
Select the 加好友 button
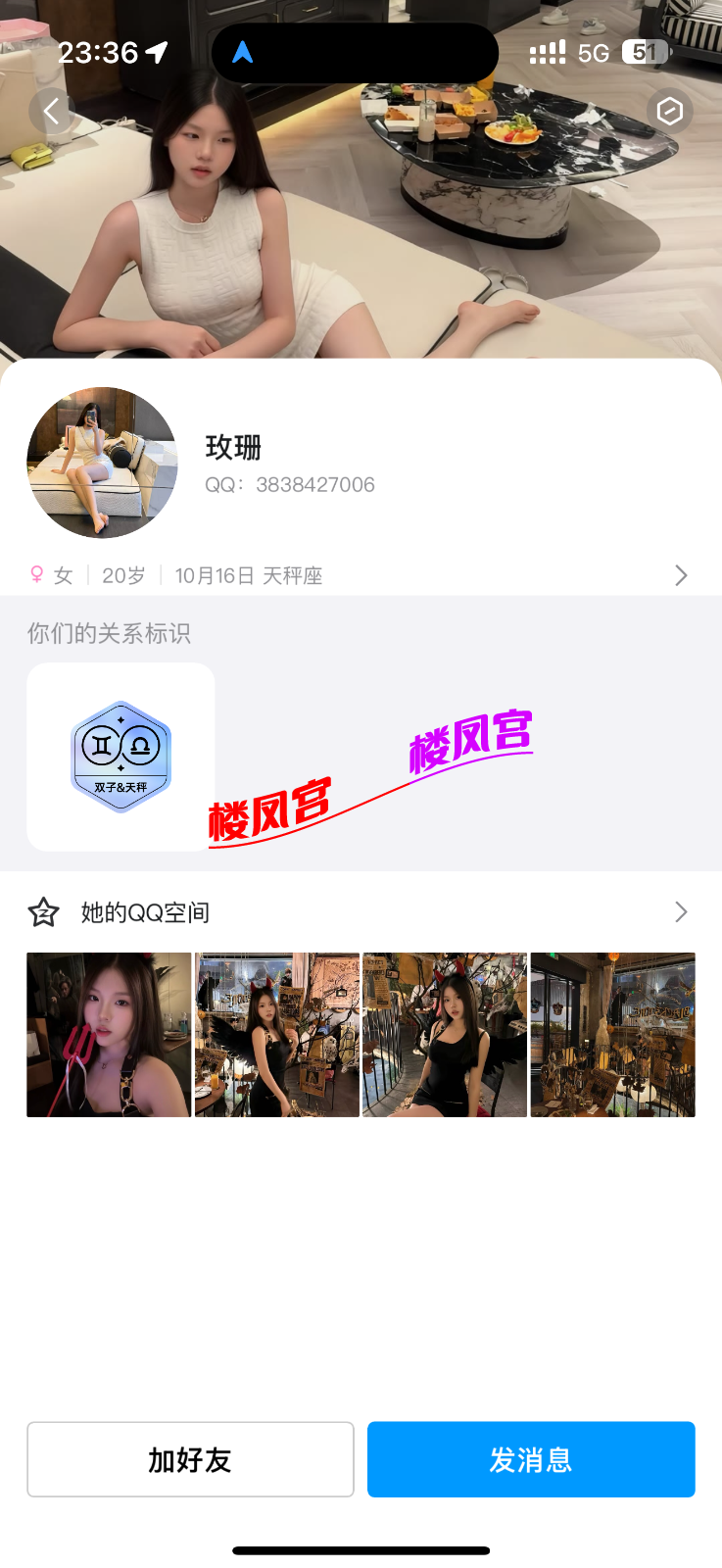(190, 1459)
